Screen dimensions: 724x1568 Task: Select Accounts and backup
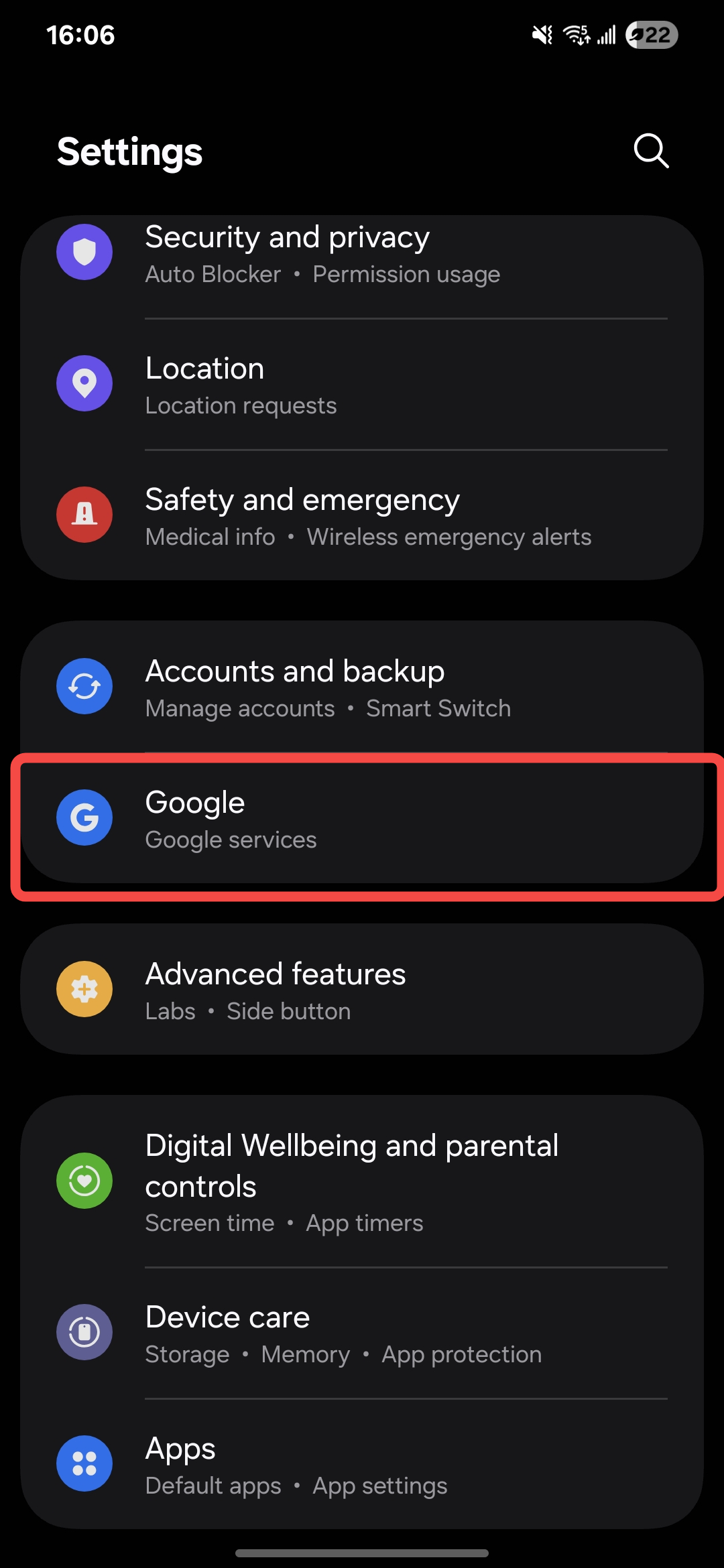pos(362,688)
